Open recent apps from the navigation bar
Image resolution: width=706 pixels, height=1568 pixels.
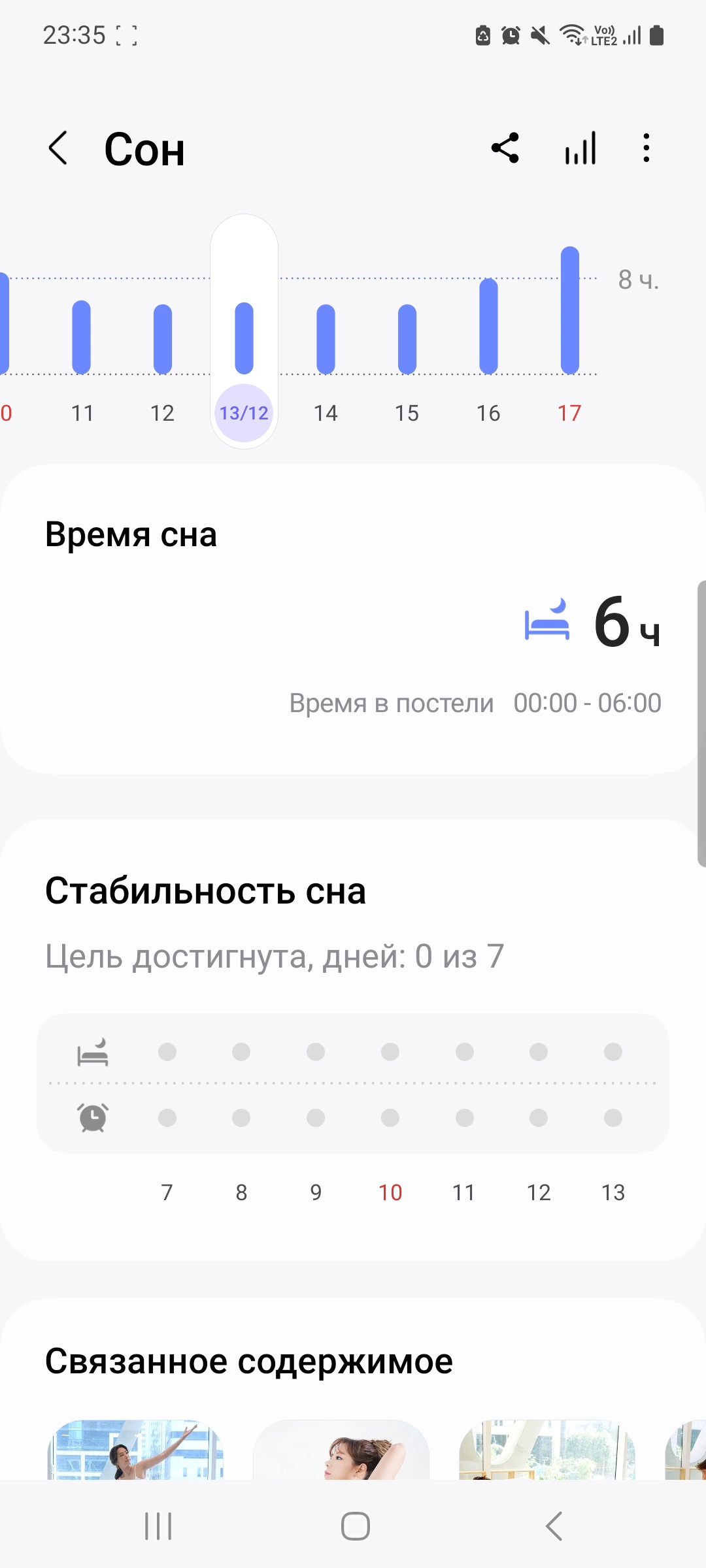158,1526
